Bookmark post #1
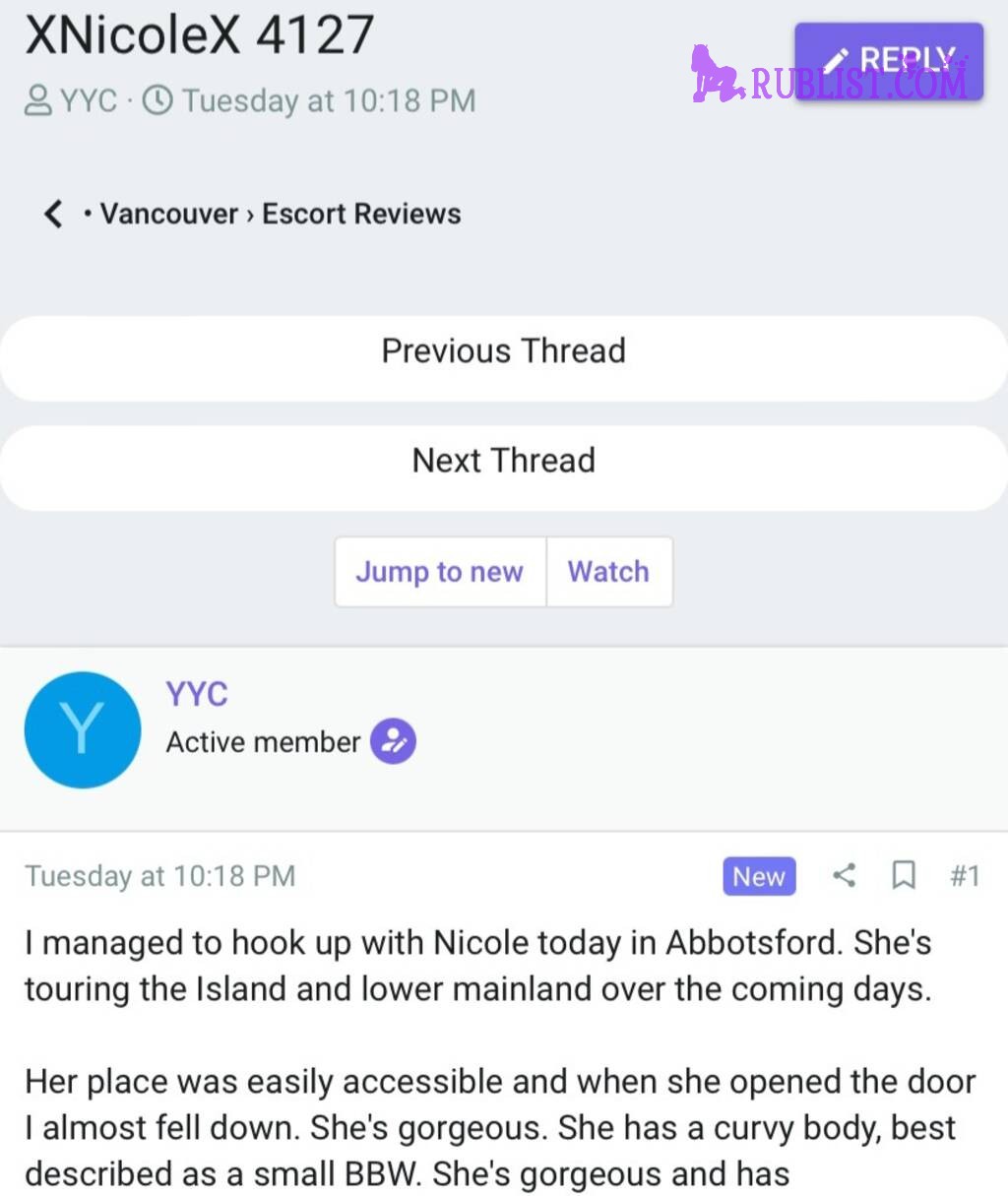This screenshot has width=1008, height=1196. click(903, 875)
